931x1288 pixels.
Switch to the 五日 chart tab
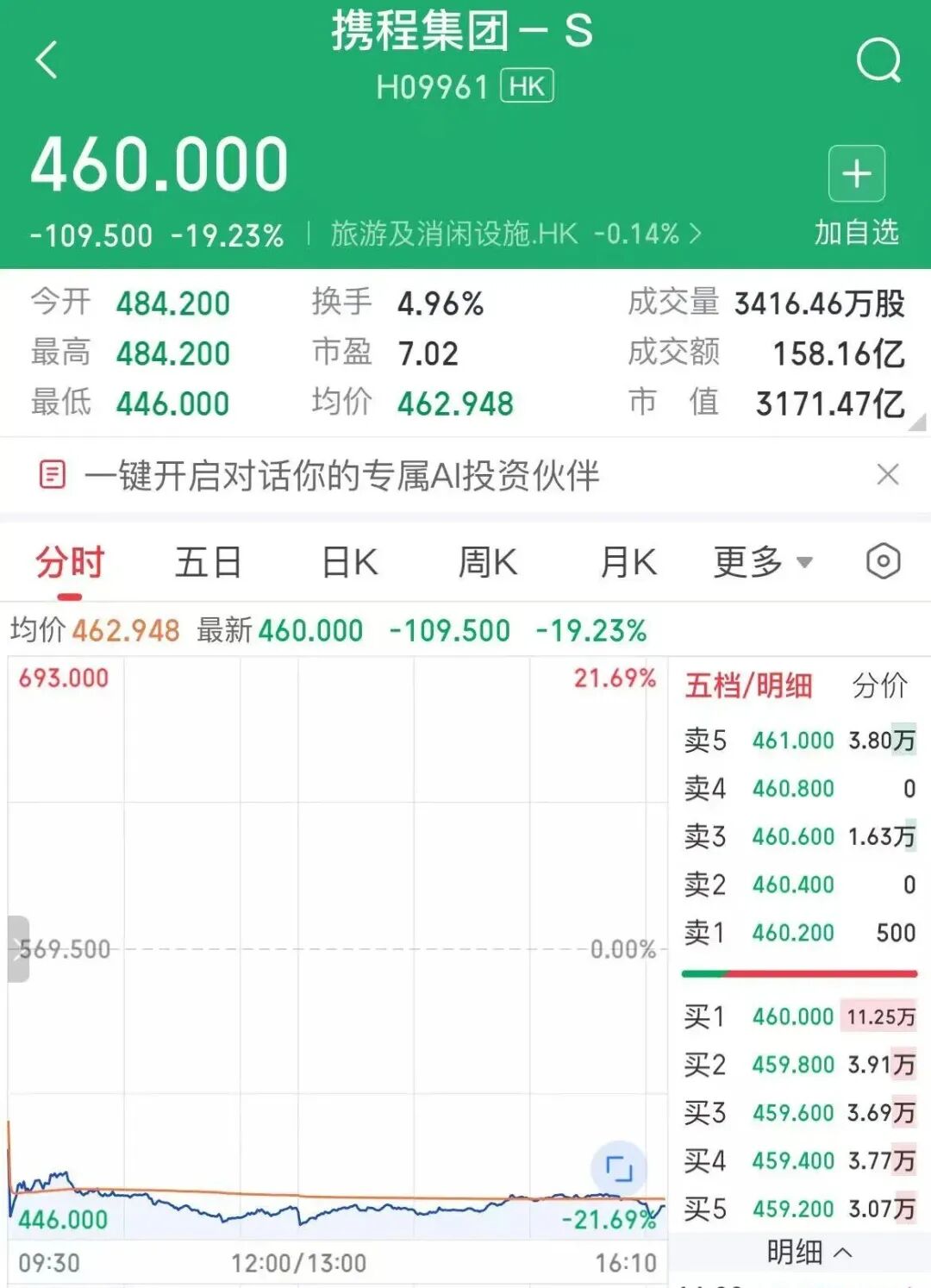(208, 563)
